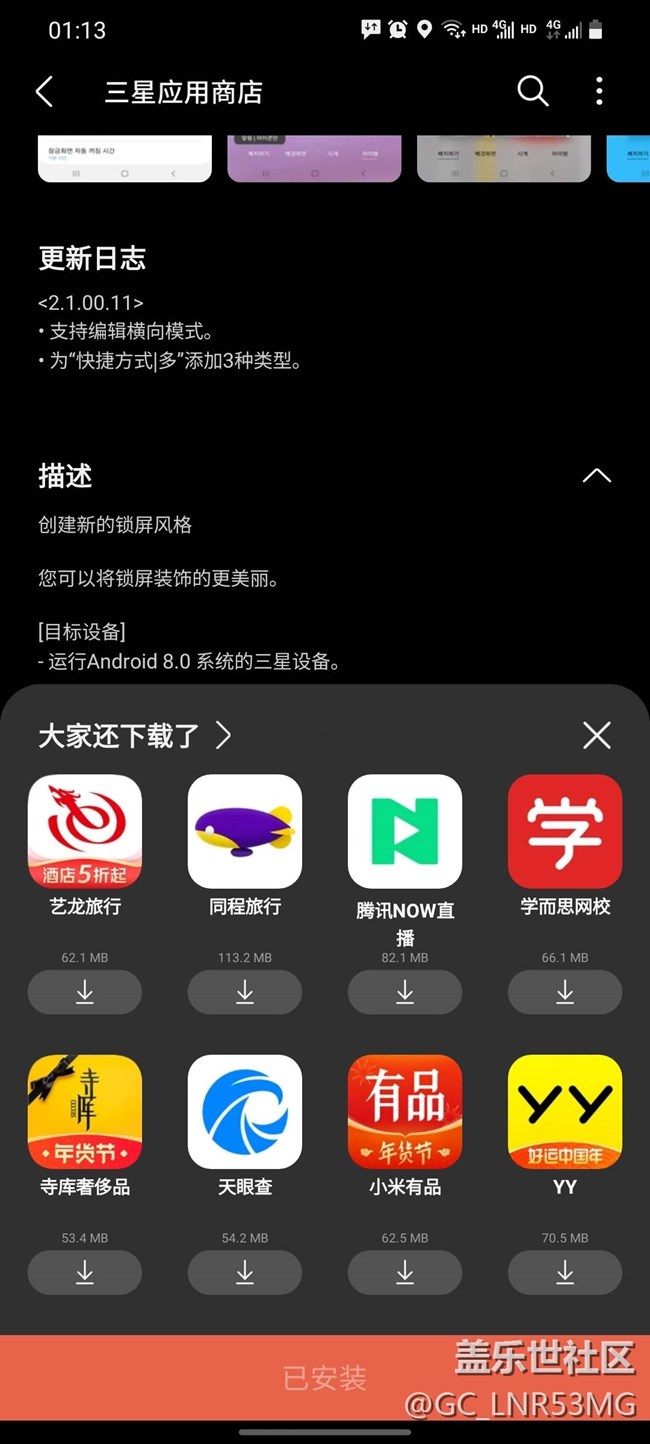Open the 寺库奢侈品 app page
The width and height of the screenshot is (650, 1444).
(x=85, y=1112)
